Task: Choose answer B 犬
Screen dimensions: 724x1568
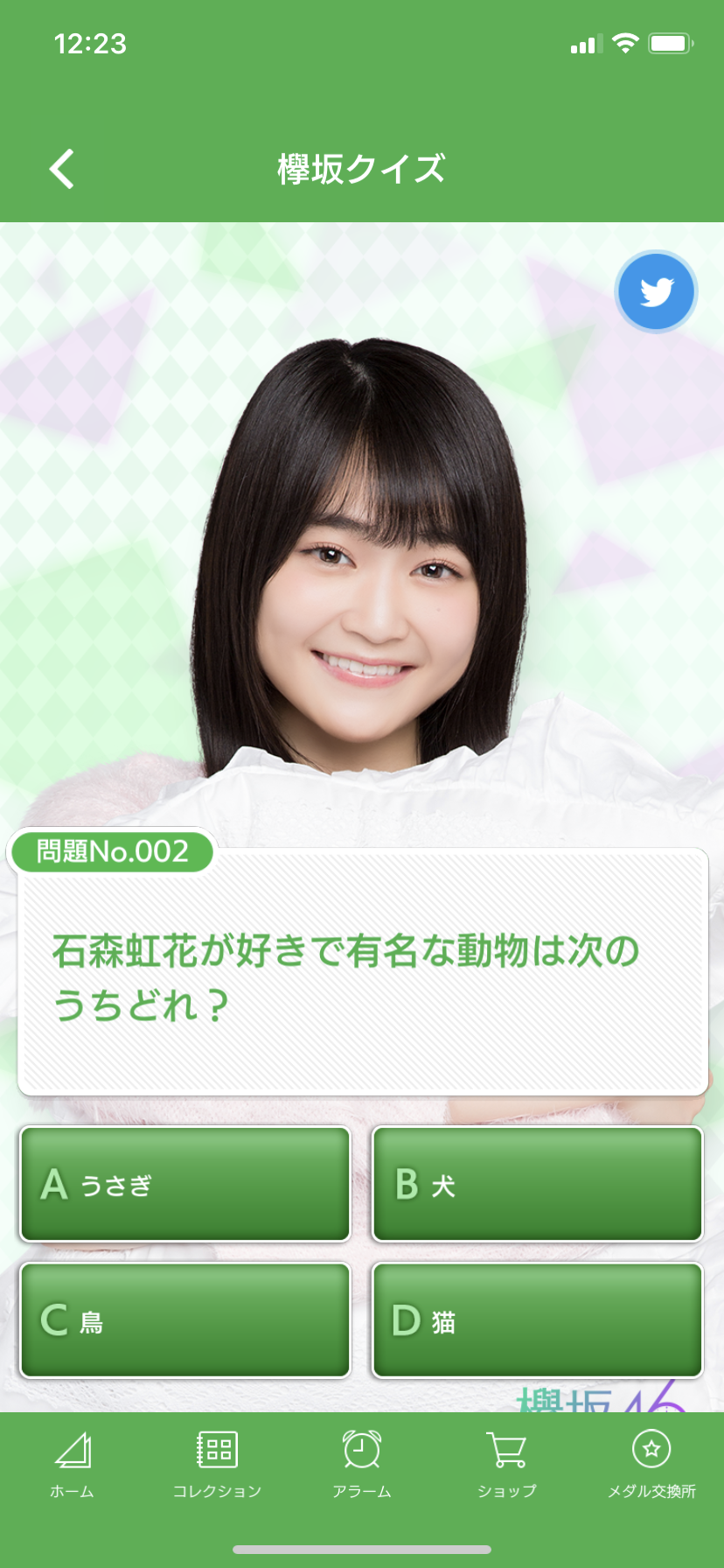Action: coord(538,1184)
